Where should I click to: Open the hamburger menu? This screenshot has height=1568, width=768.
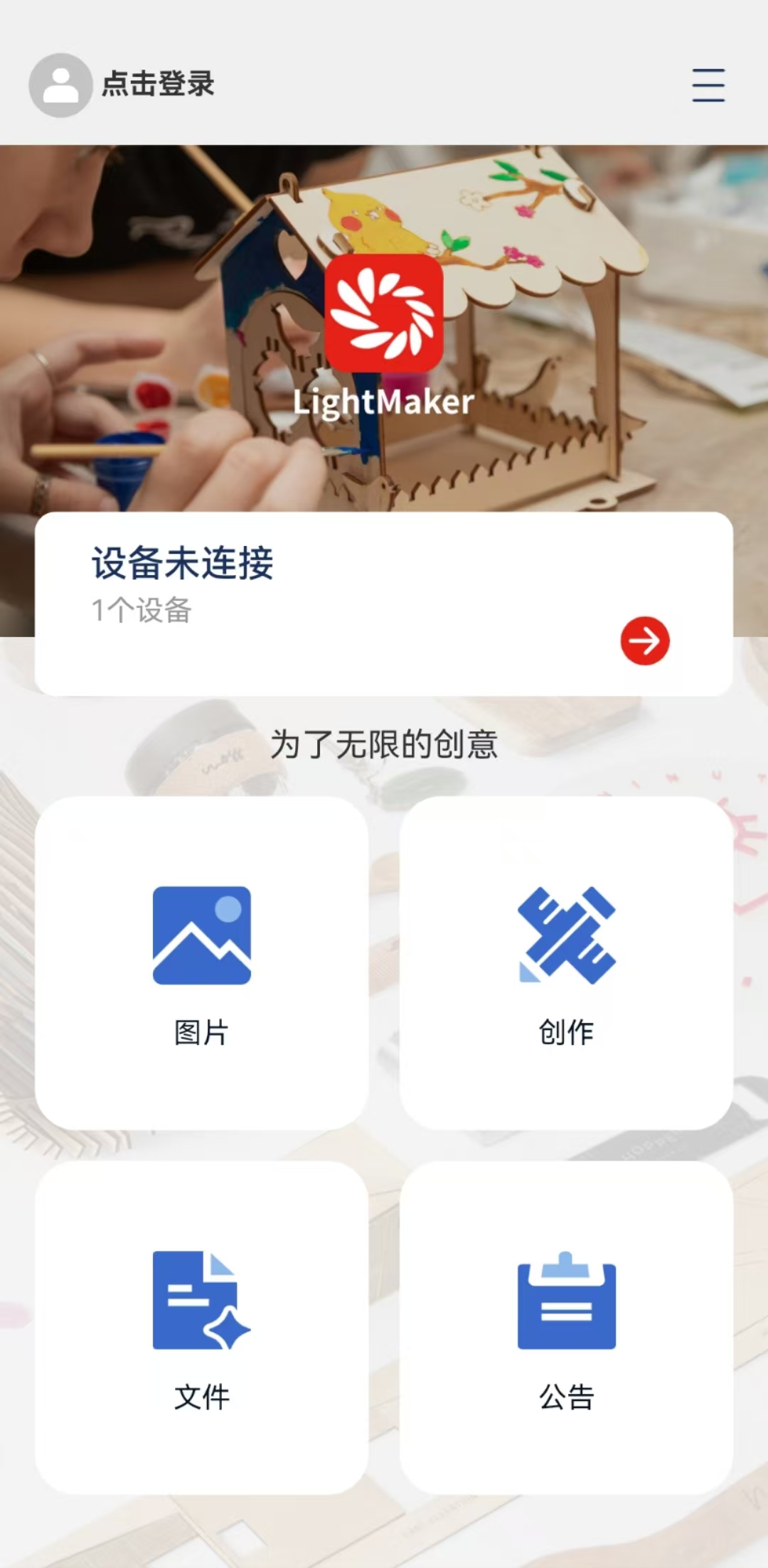(x=708, y=85)
